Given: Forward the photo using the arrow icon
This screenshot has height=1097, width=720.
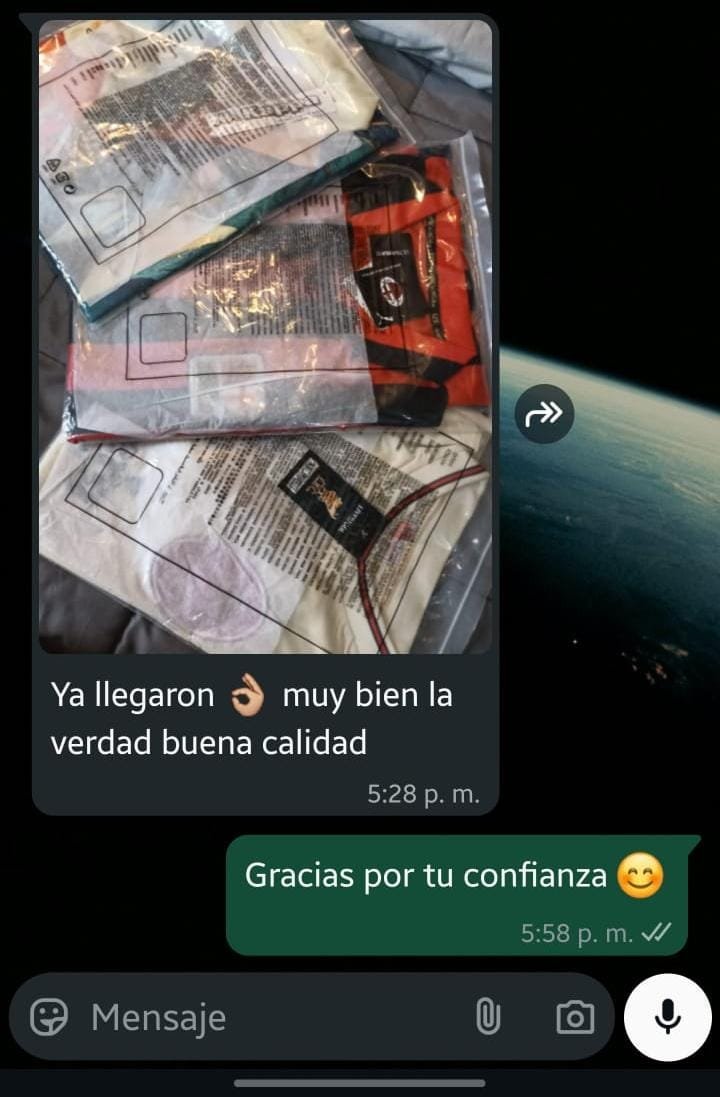Looking at the screenshot, I should (545, 413).
